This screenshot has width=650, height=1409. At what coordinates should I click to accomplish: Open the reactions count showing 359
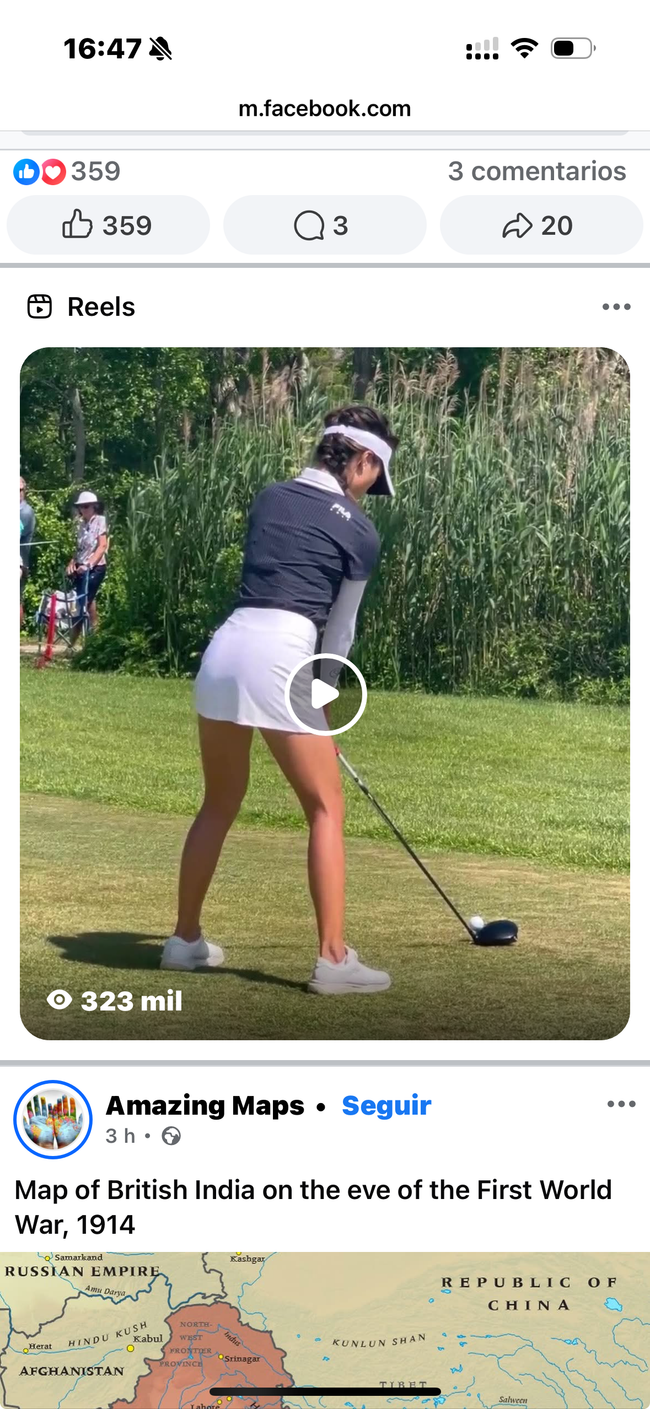click(68, 171)
